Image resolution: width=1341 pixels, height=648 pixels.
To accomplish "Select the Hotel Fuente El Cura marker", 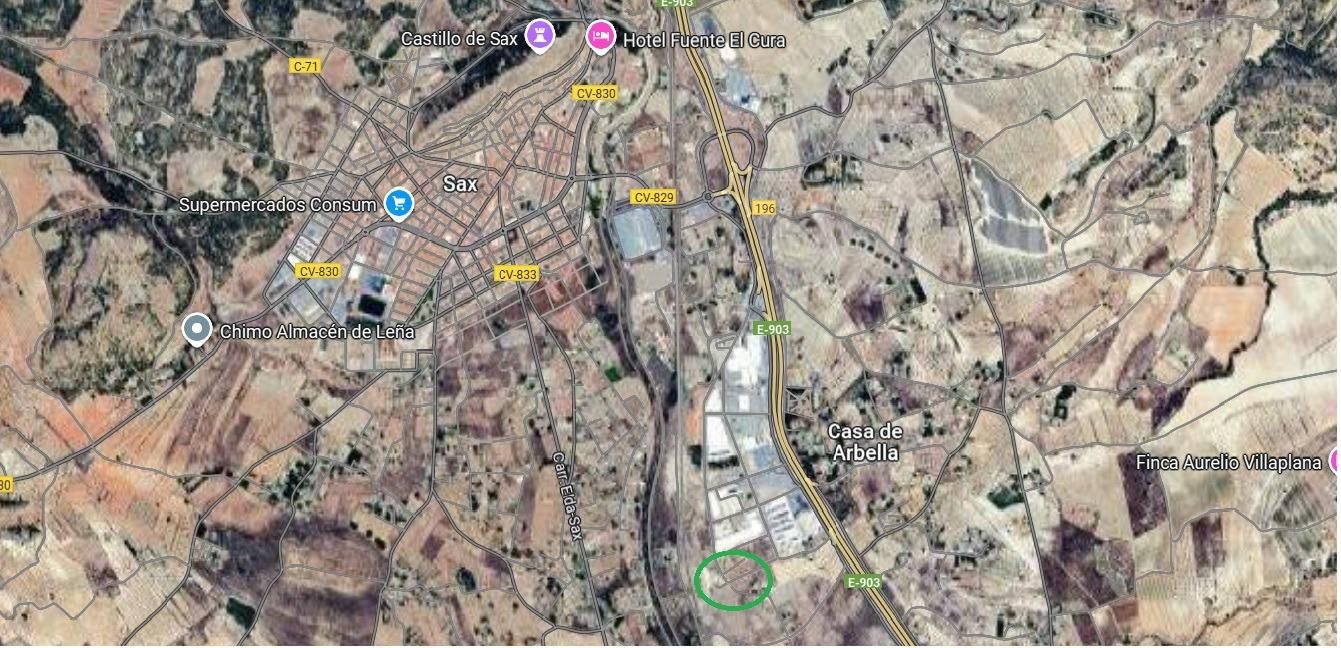I will [x=600, y=37].
